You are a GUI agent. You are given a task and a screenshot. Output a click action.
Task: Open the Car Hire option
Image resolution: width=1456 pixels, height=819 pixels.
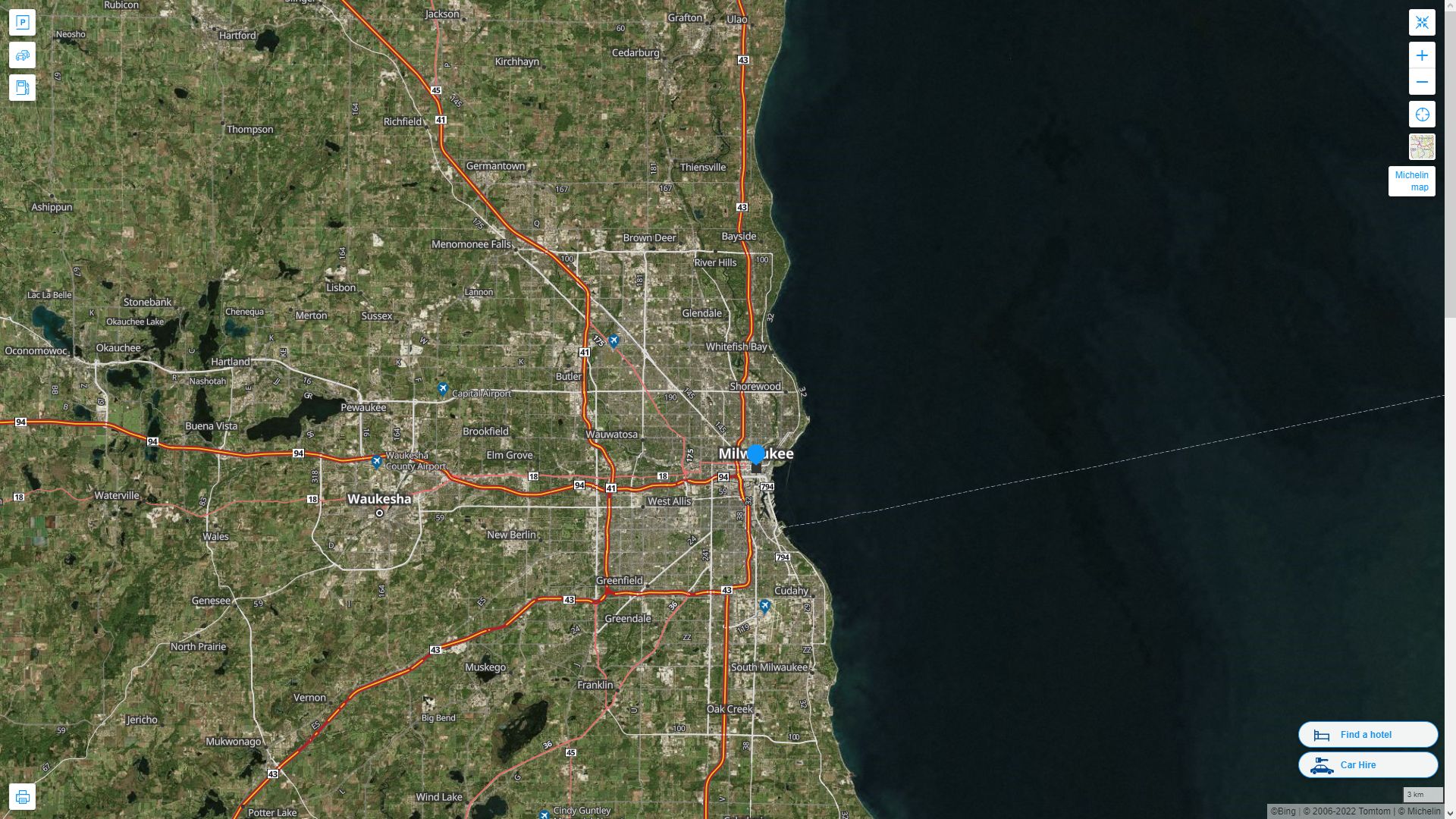tap(1367, 764)
